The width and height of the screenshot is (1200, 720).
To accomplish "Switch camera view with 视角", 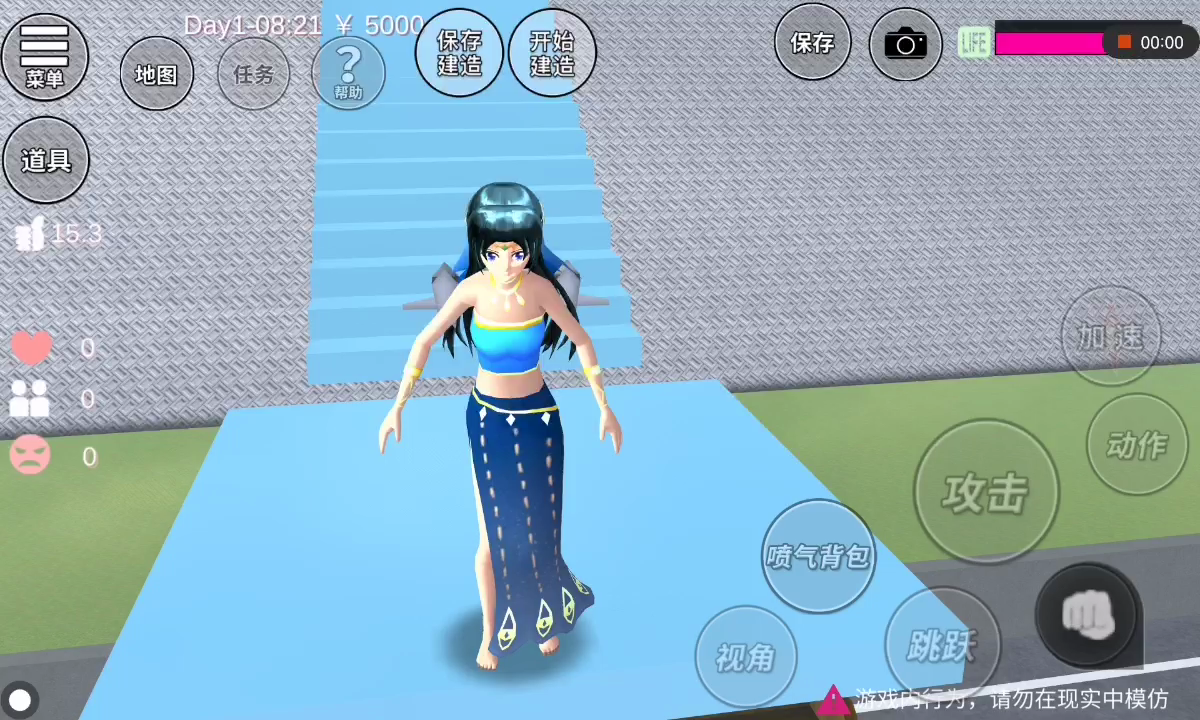I will 745,656.
